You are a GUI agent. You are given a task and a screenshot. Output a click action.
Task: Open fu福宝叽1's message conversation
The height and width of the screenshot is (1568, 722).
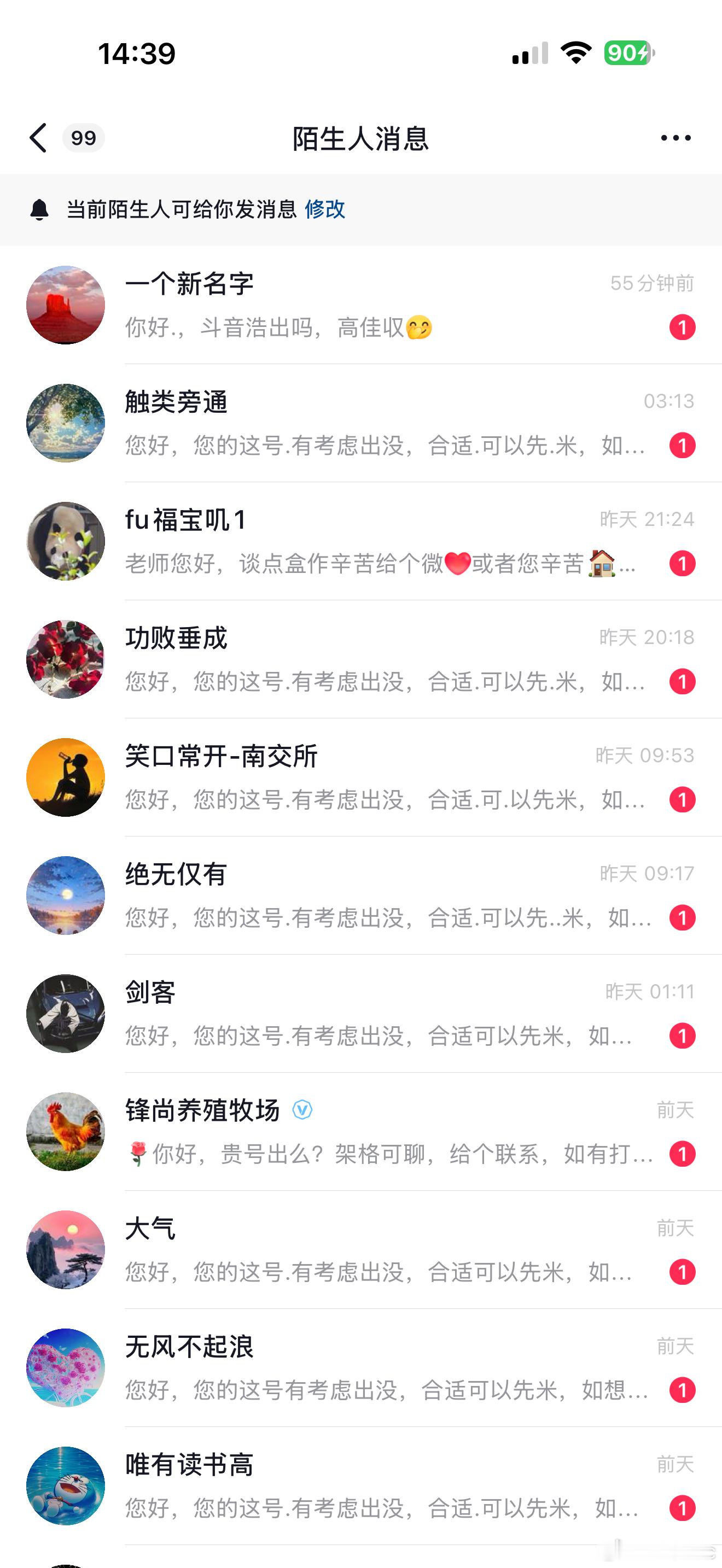(x=361, y=541)
